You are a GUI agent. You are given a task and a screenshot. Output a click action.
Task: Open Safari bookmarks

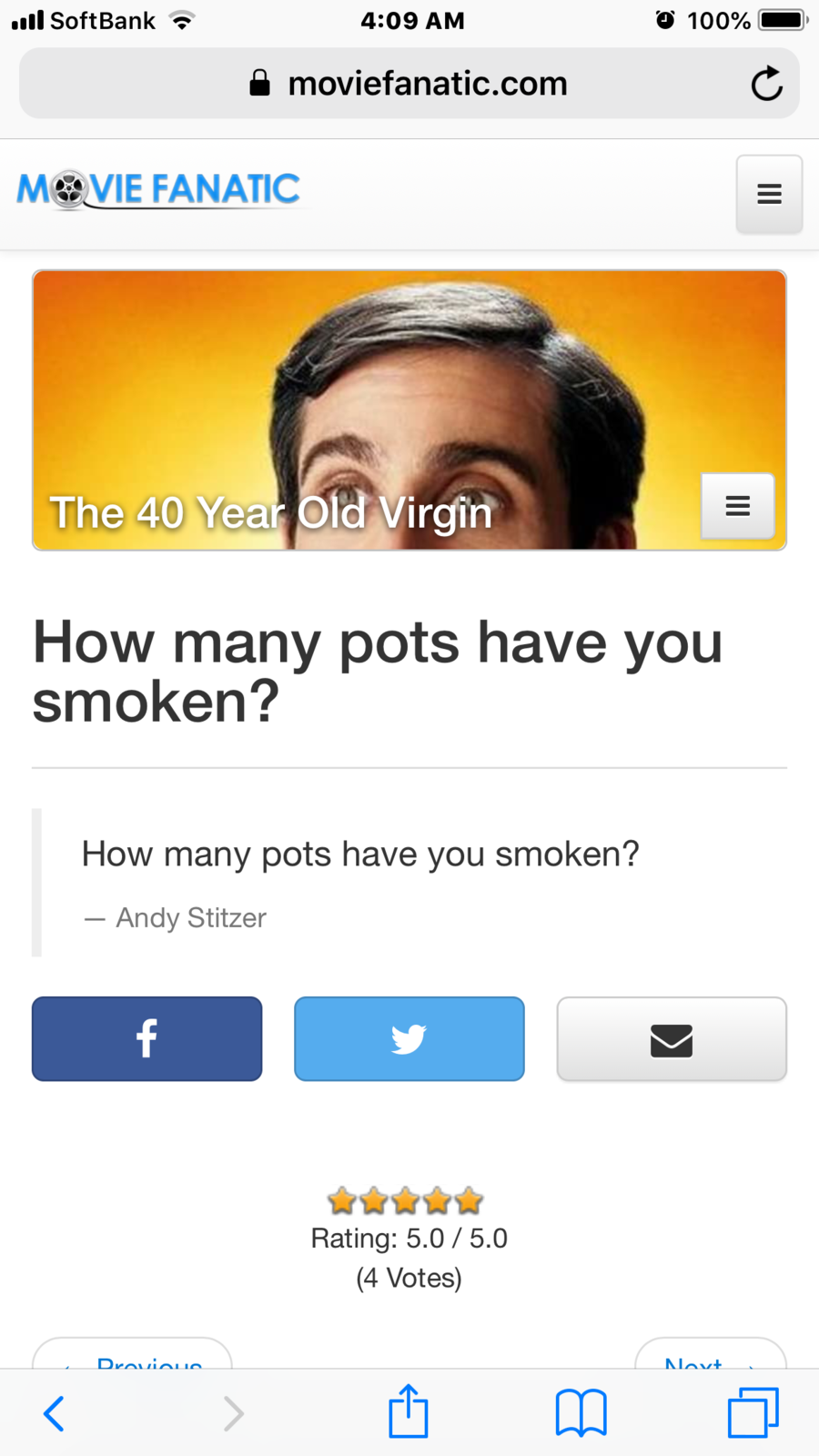coord(581,1413)
